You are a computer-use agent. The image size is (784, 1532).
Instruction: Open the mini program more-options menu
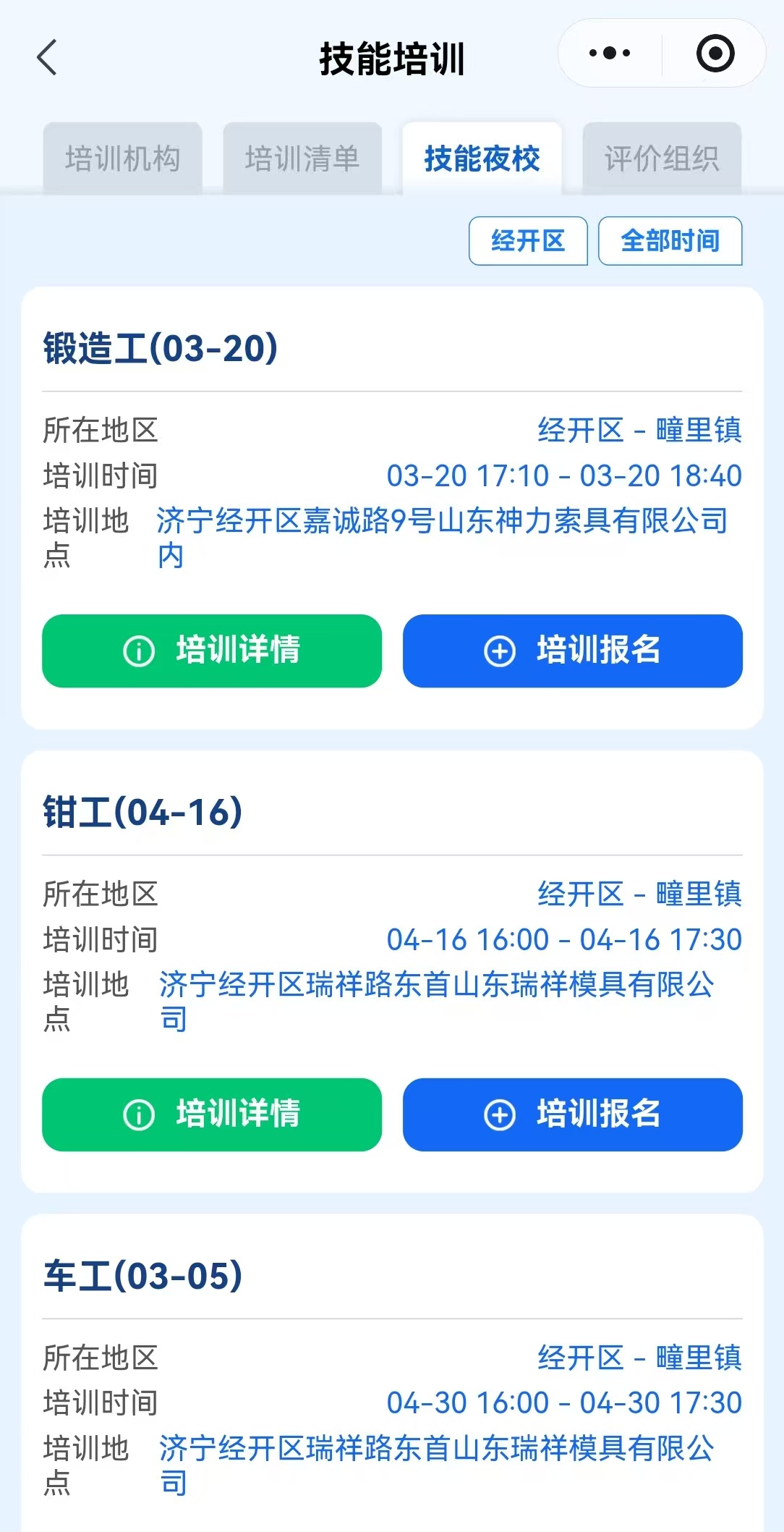point(610,54)
